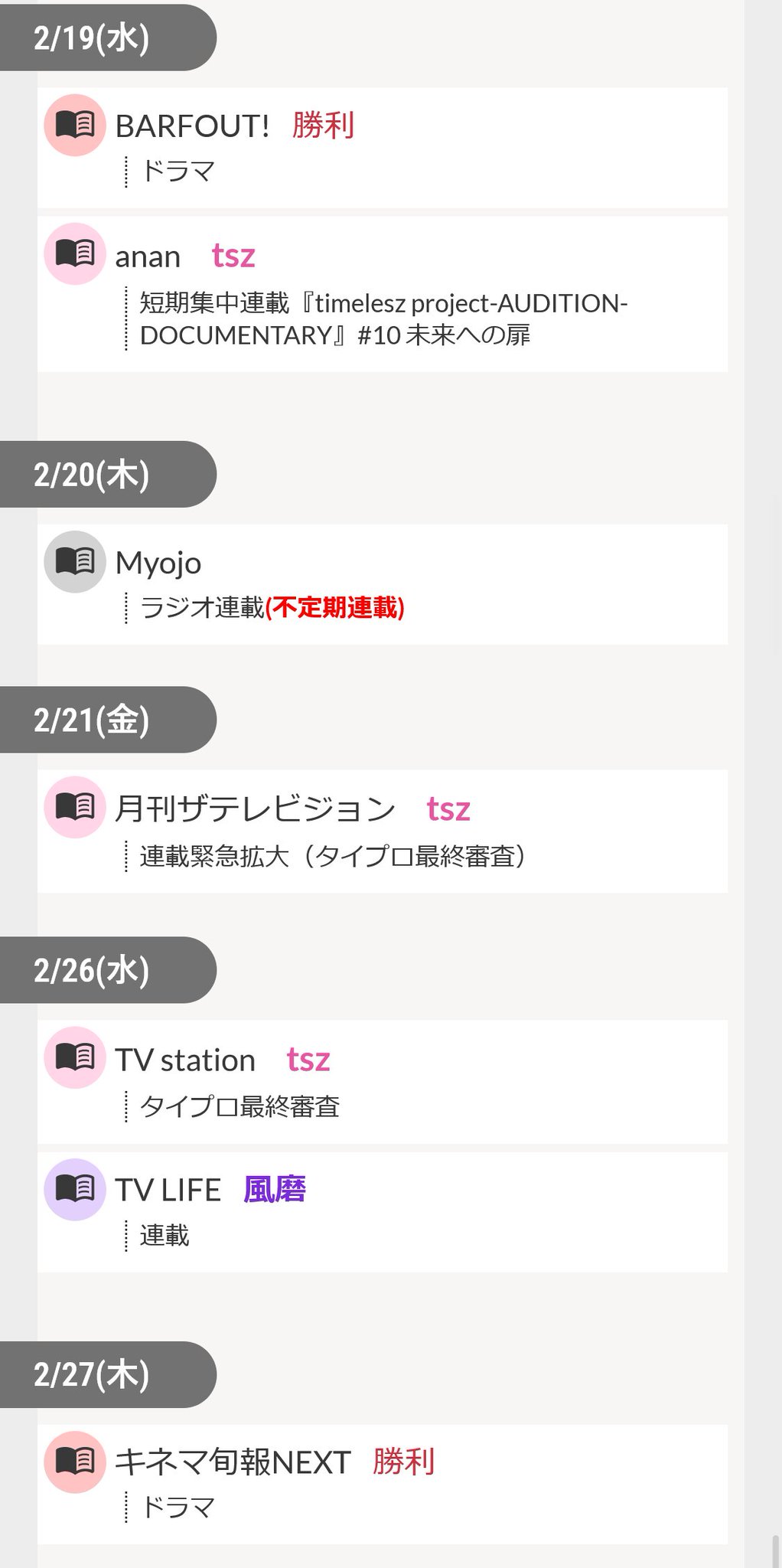Screen dimensions: 782x1568
Task: Open the anan tsz entry
Action: [x=383, y=294]
